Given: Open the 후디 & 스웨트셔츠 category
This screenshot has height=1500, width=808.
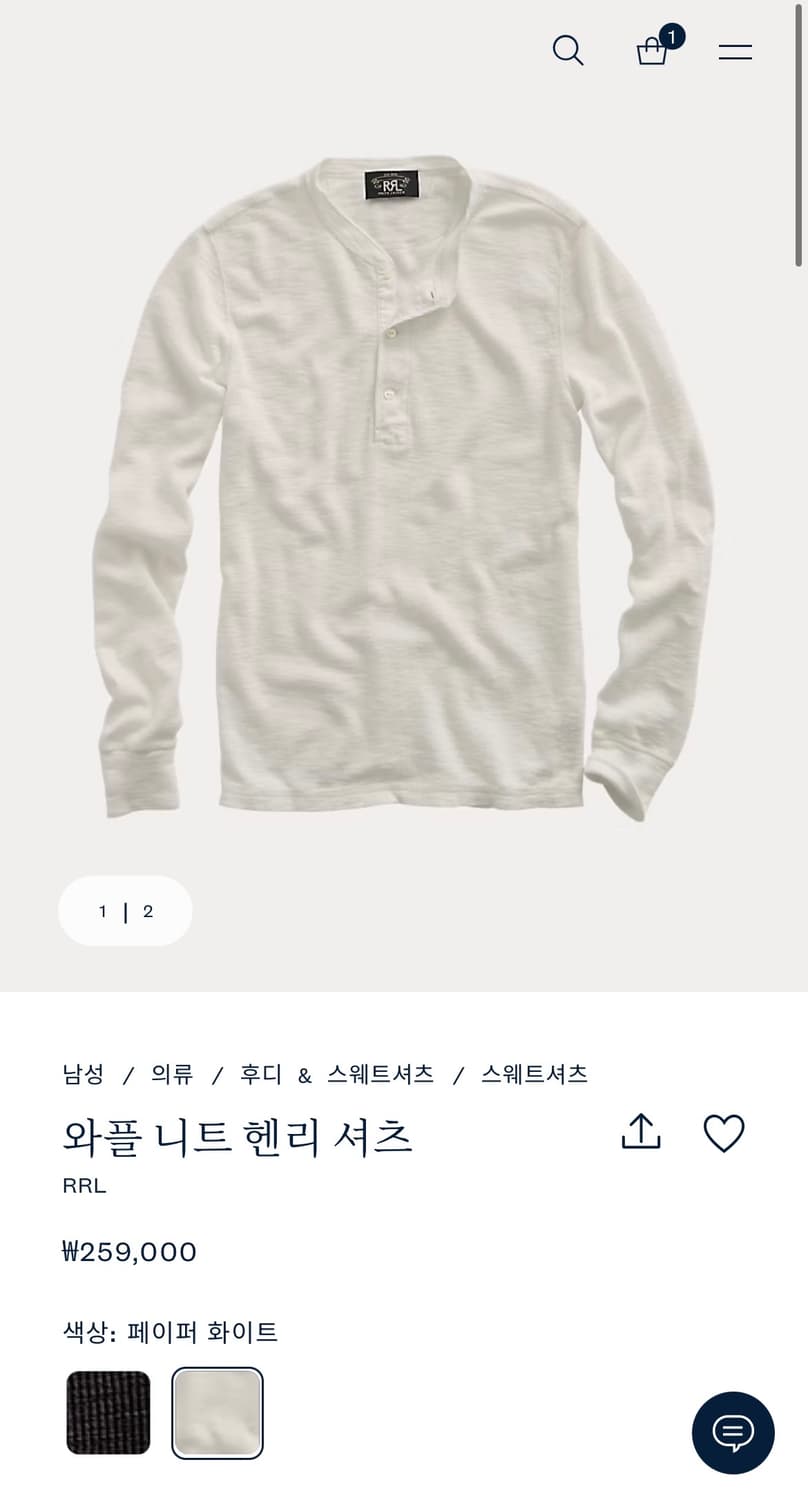Looking at the screenshot, I should tap(333, 1073).
